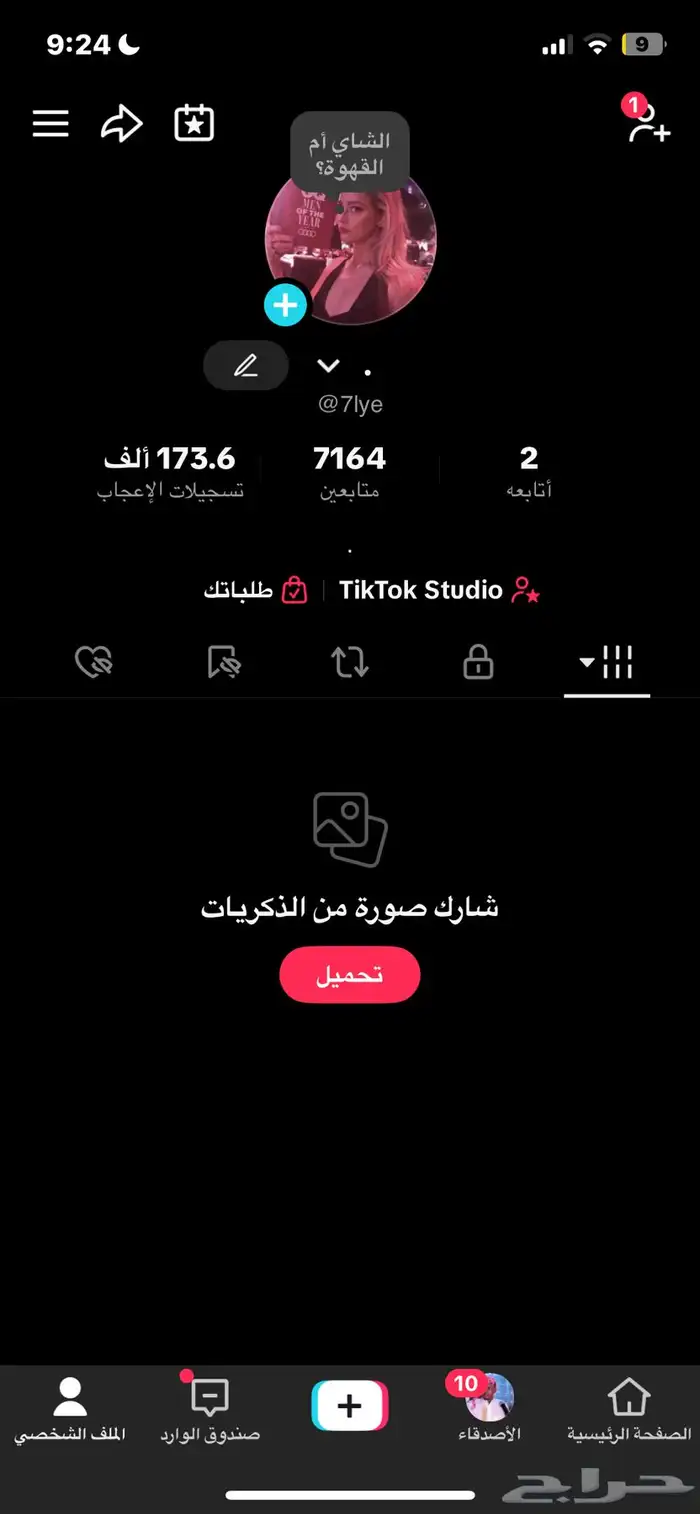This screenshot has width=700, height=1514.
Task: View the أتابعه following list
Action: click(529, 471)
